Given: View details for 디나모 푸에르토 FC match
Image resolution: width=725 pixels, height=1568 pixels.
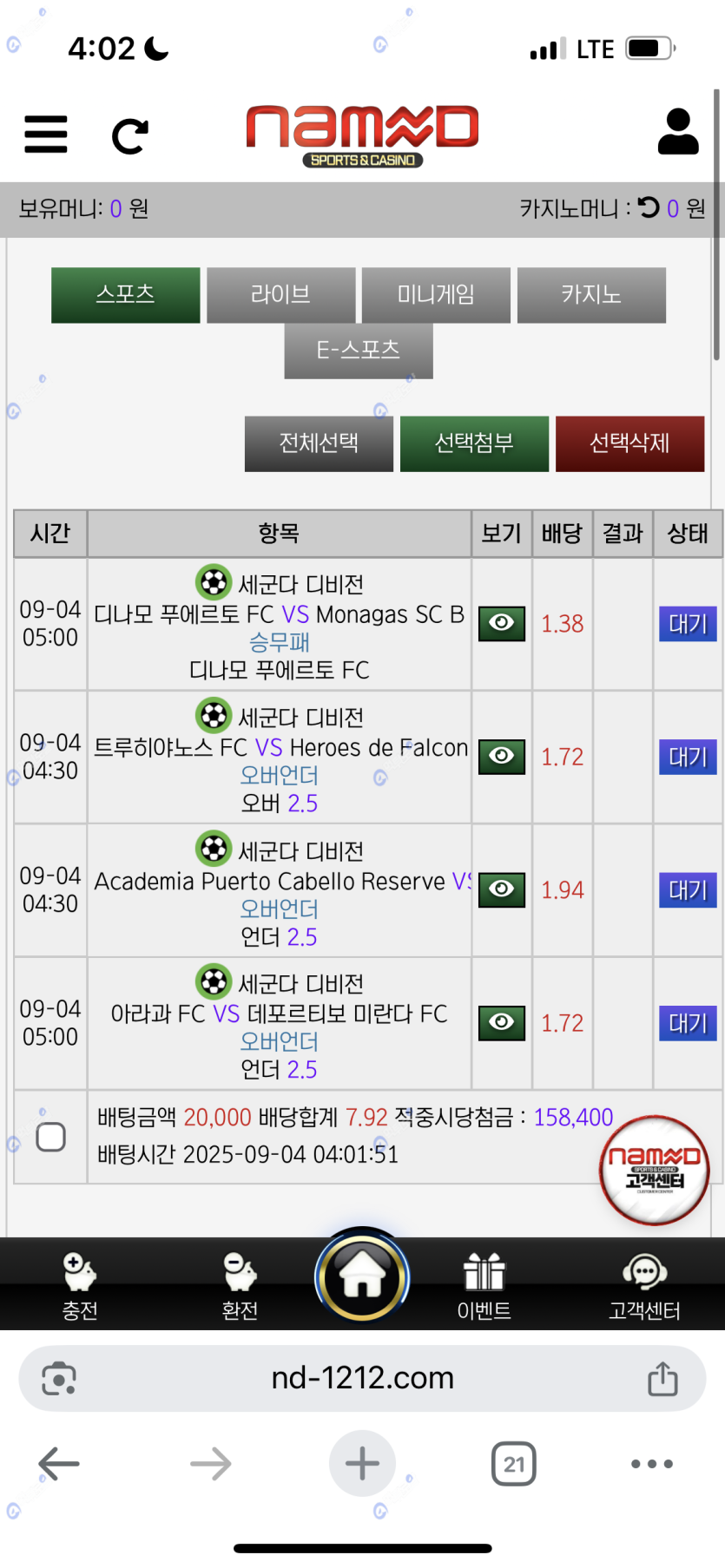Looking at the screenshot, I should pyautogui.click(x=502, y=624).
